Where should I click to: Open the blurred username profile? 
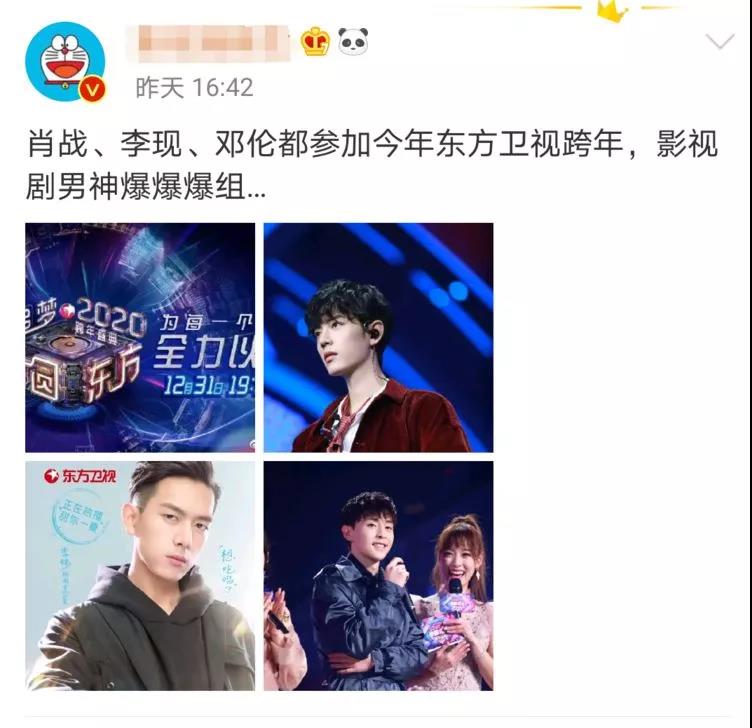coord(211,44)
